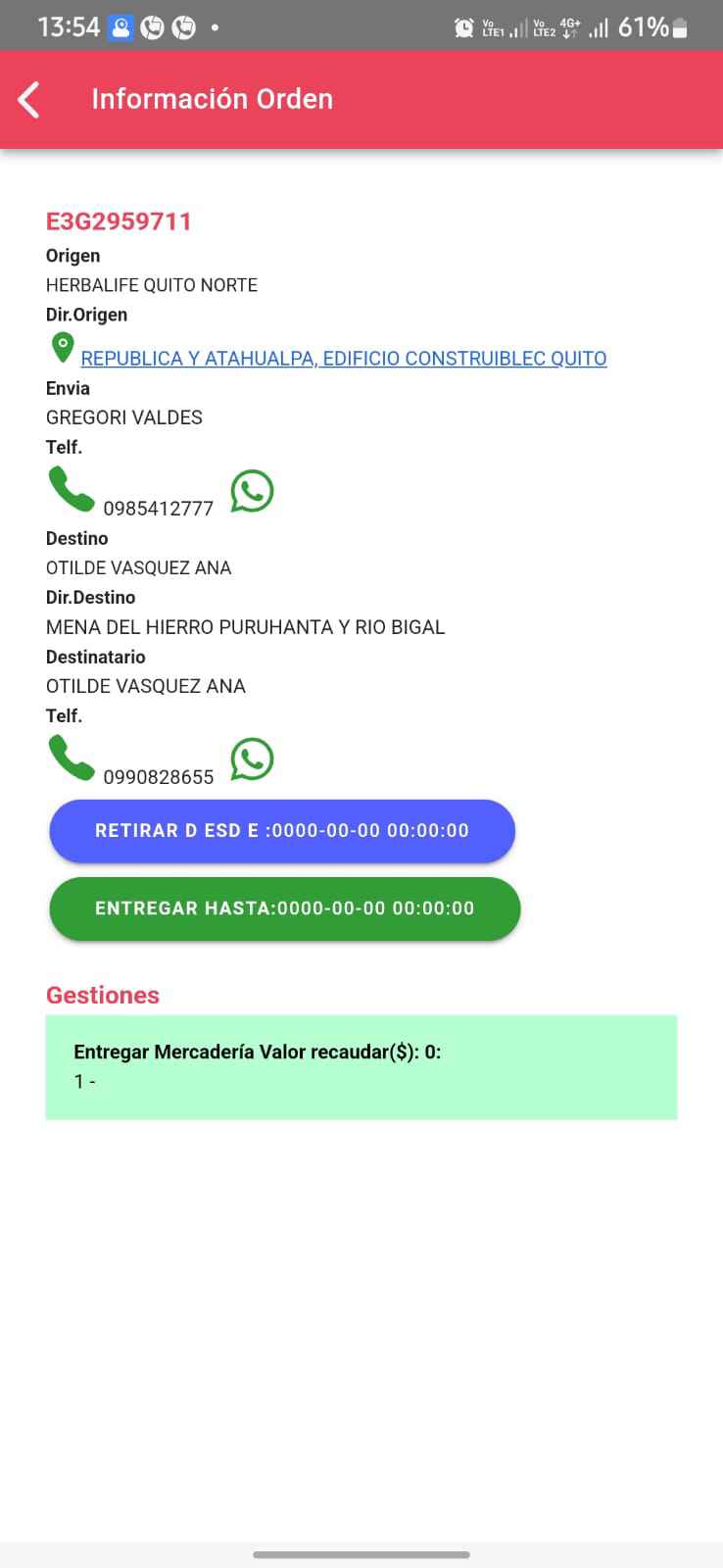This screenshot has height=1568, width=723.
Task: Open the Entregar Mercadería gestión card
Action: click(361, 1066)
